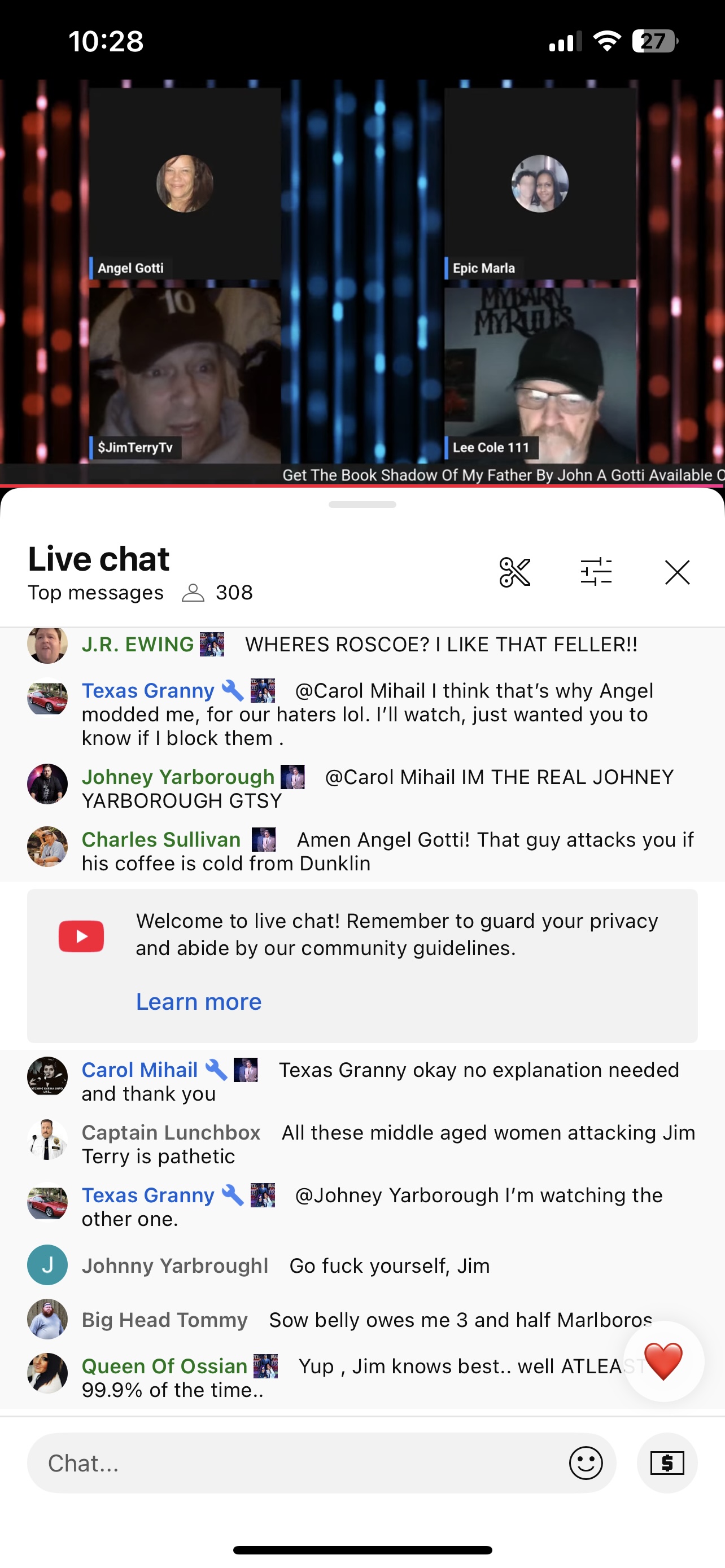
Task: Open Captain Lunchbox's chat message
Action: [390, 1144]
